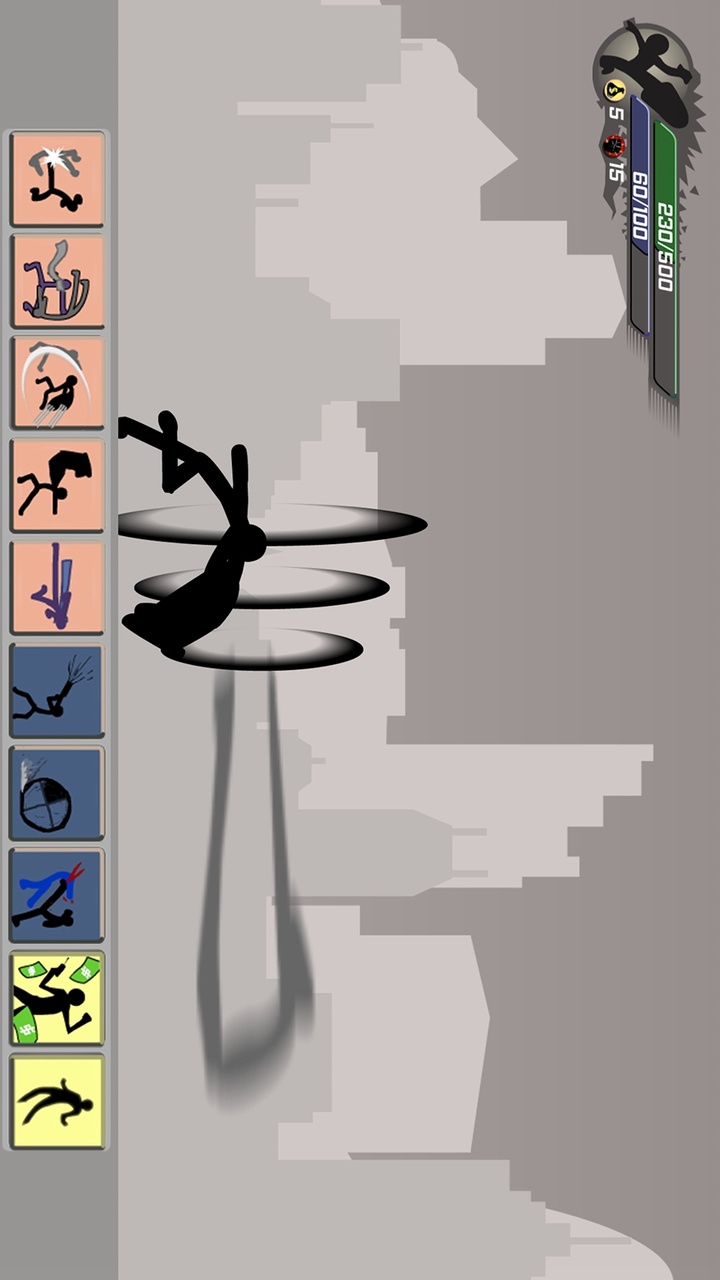The height and width of the screenshot is (1280, 720).
Task: Activate the purple downward sword skill
Action: [58, 589]
